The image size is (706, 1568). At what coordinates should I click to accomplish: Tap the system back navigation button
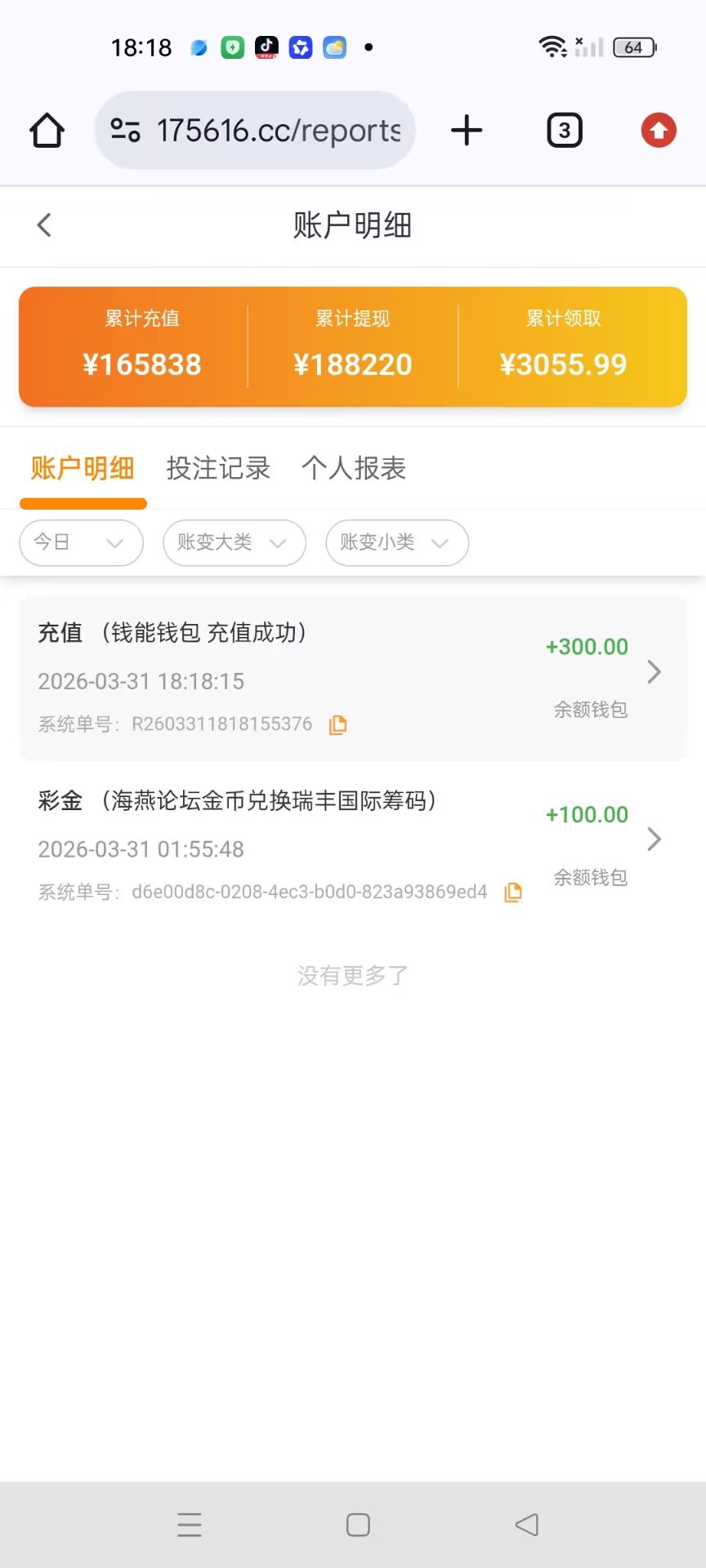(527, 1525)
